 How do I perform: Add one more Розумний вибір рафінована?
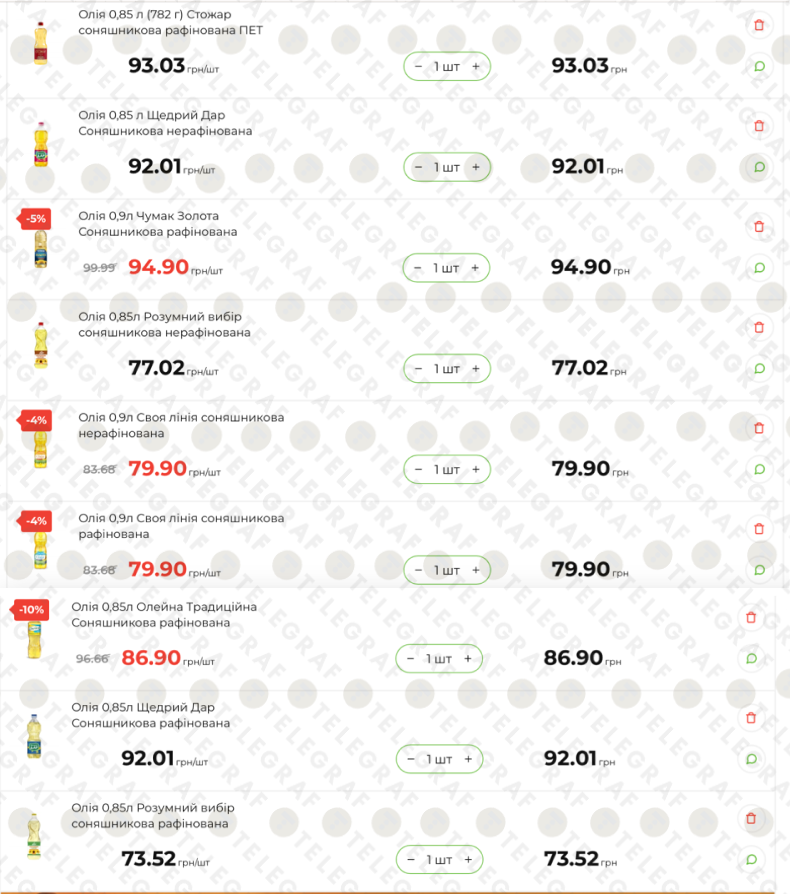click(468, 860)
